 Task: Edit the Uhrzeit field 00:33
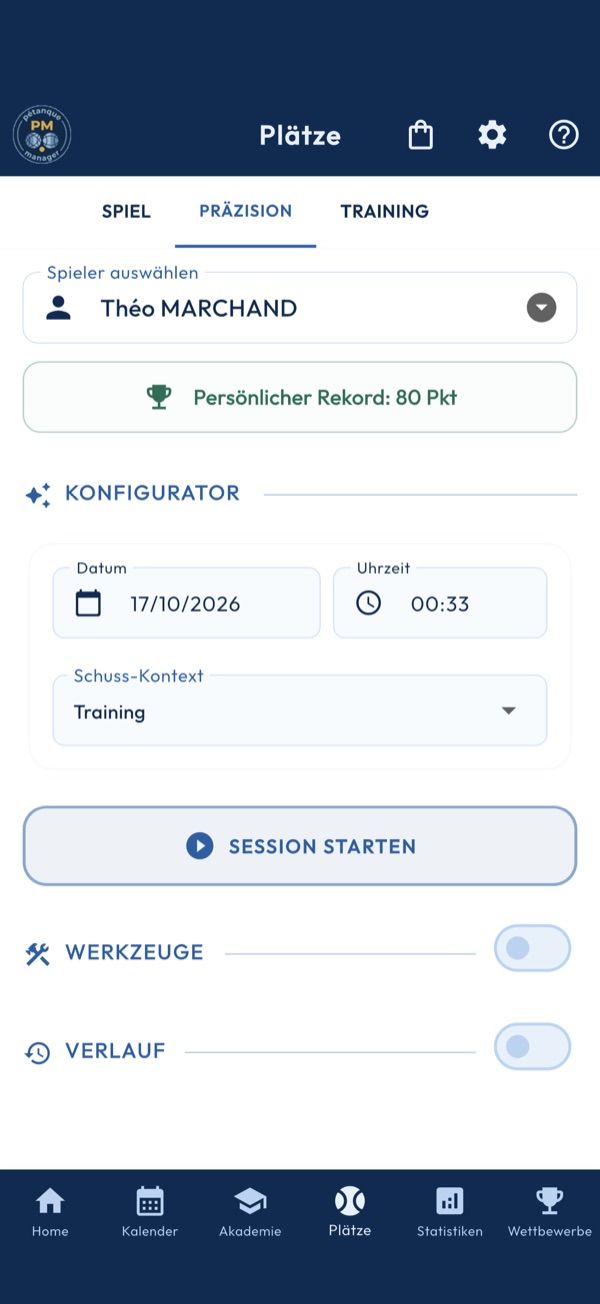click(x=440, y=603)
